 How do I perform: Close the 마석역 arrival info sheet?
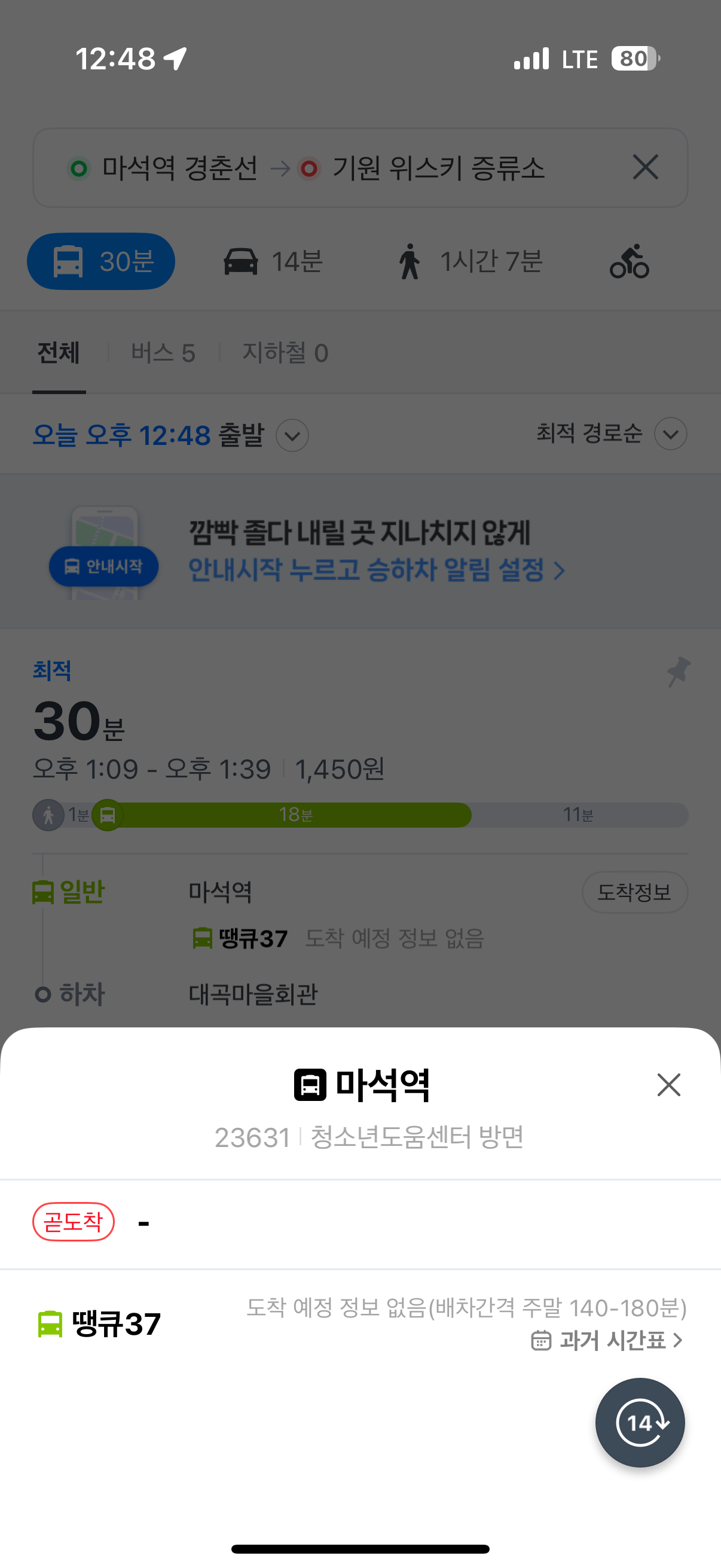(668, 1085)
